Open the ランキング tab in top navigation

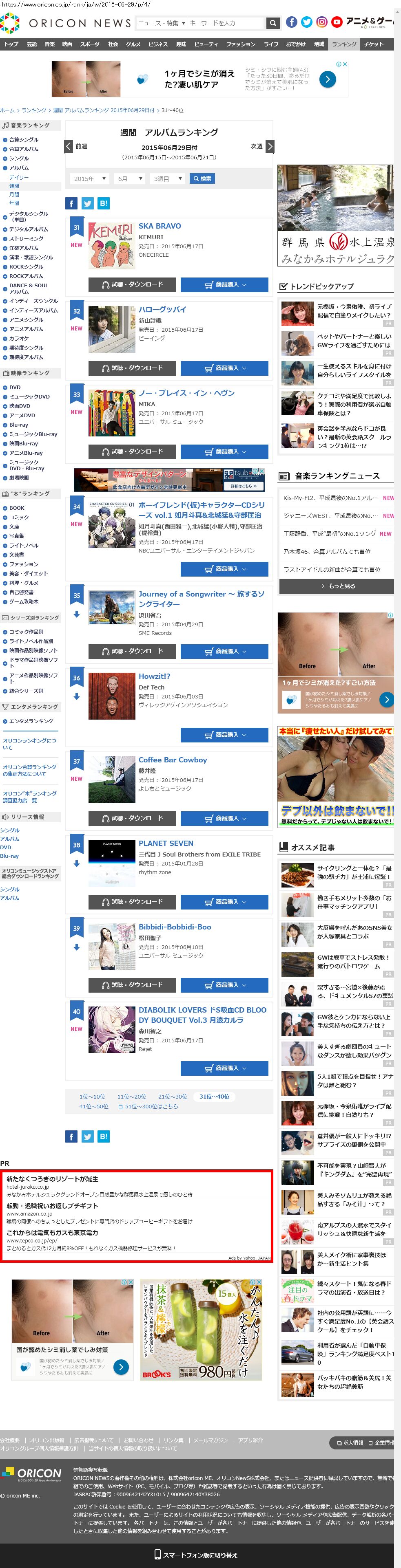(x=344, y=44)
